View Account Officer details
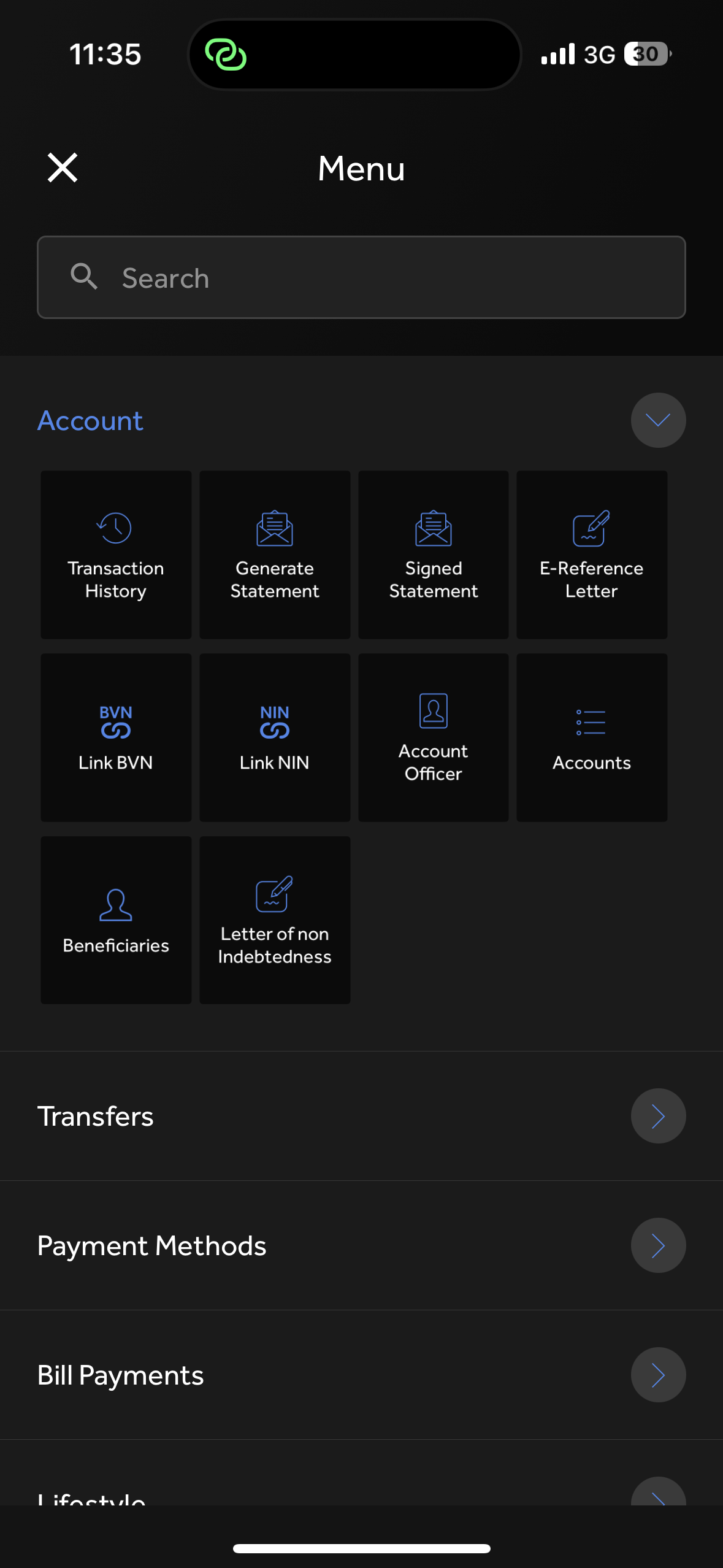Screen dimensions: 723x1568 click(433, 737)
